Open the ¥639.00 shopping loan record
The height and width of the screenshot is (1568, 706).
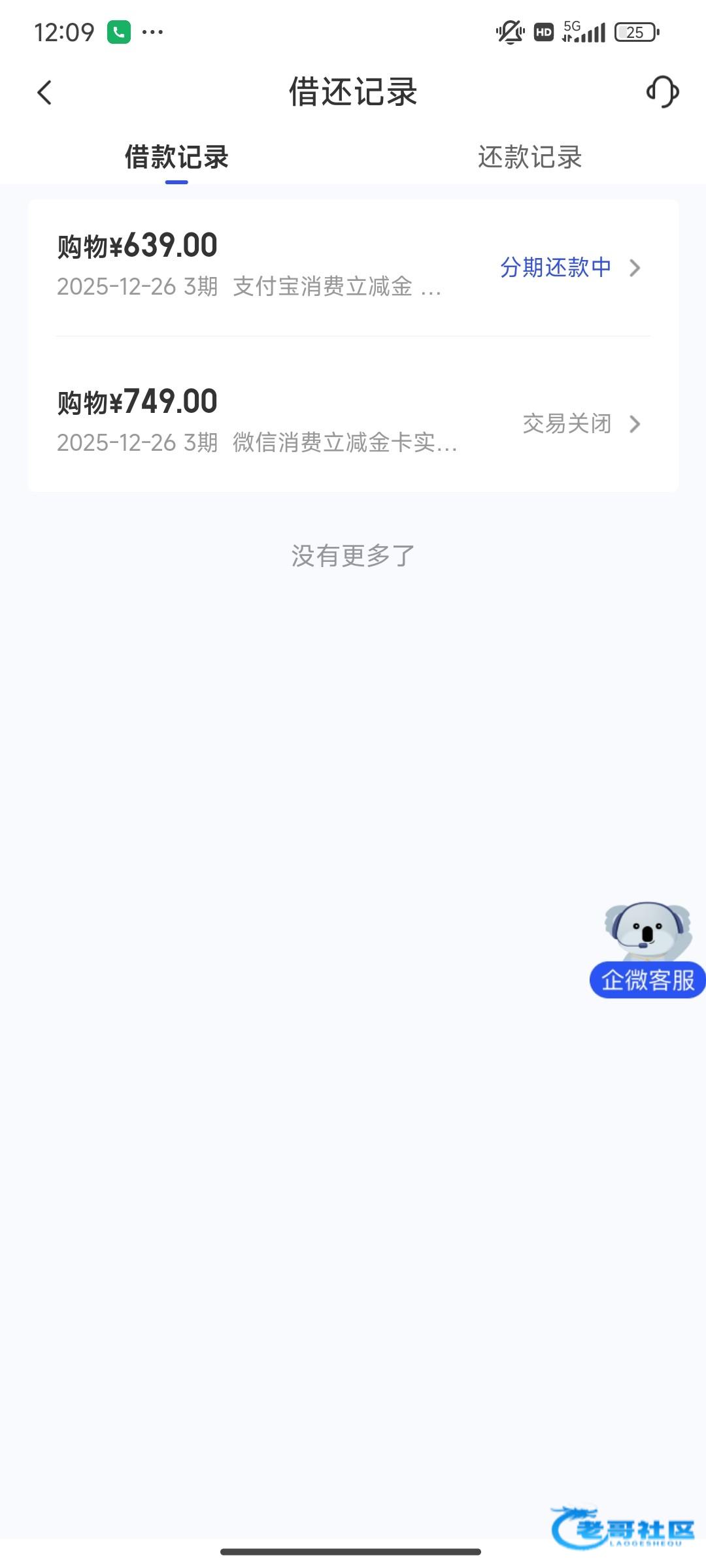click(353, 267)
